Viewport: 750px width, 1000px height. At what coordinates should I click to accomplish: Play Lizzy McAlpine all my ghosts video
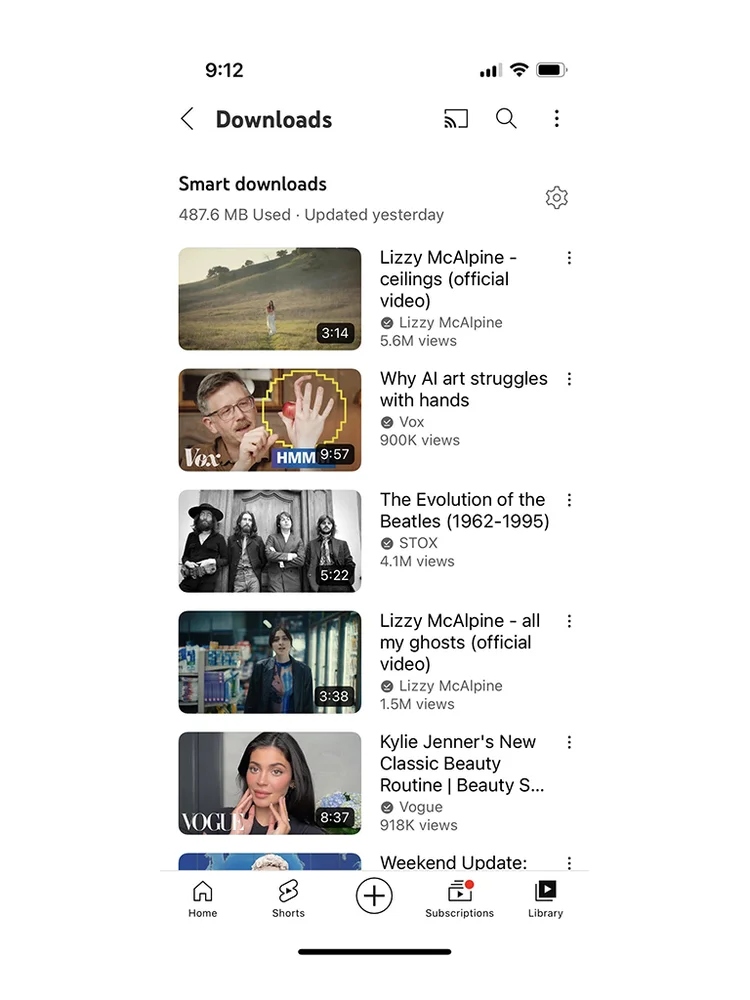269,662
